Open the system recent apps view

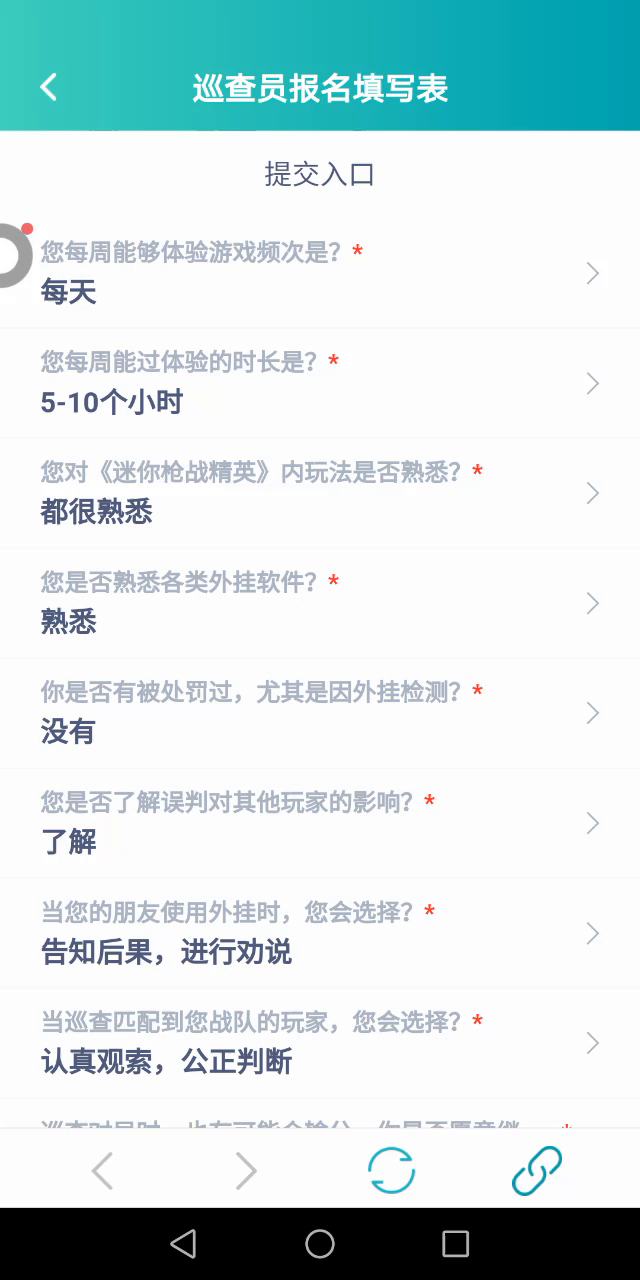pos(455,1243)
